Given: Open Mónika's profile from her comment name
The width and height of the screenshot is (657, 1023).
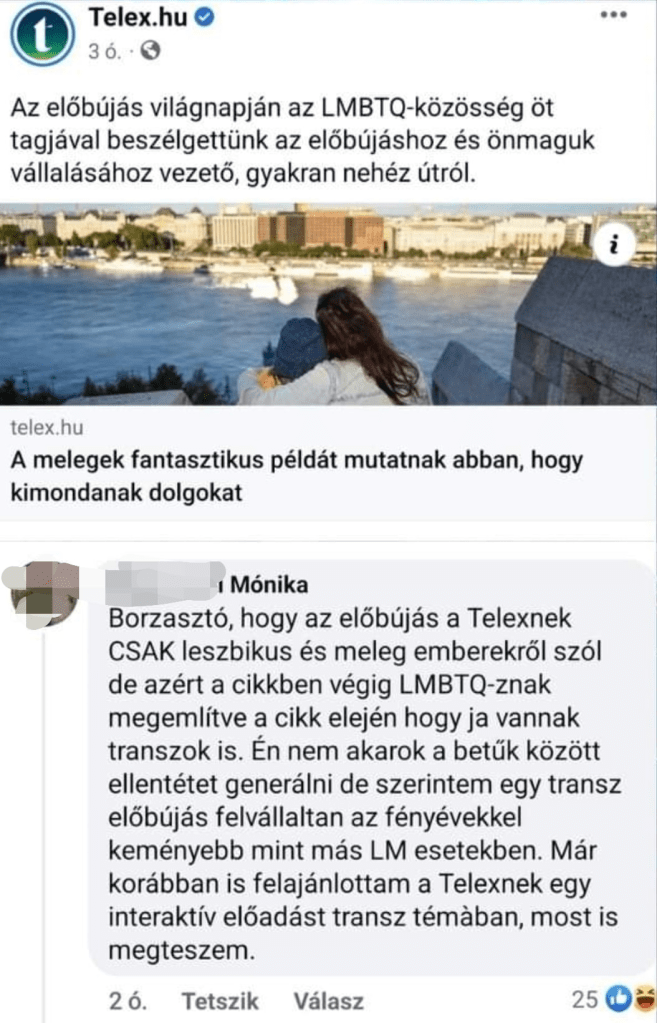Looking at the screenshot, I should tap(269, 585).
